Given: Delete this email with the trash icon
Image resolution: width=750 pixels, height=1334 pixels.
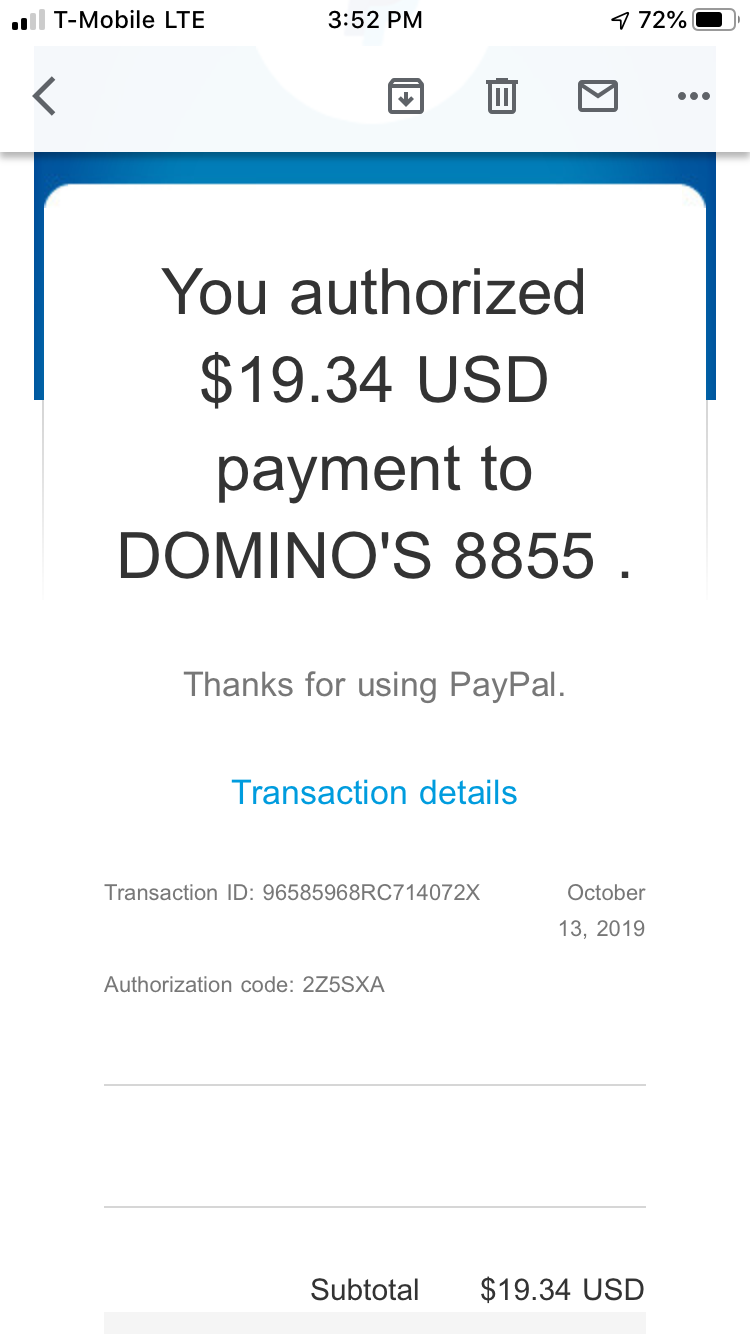Looking at the screenshot, I should (501, 97).
